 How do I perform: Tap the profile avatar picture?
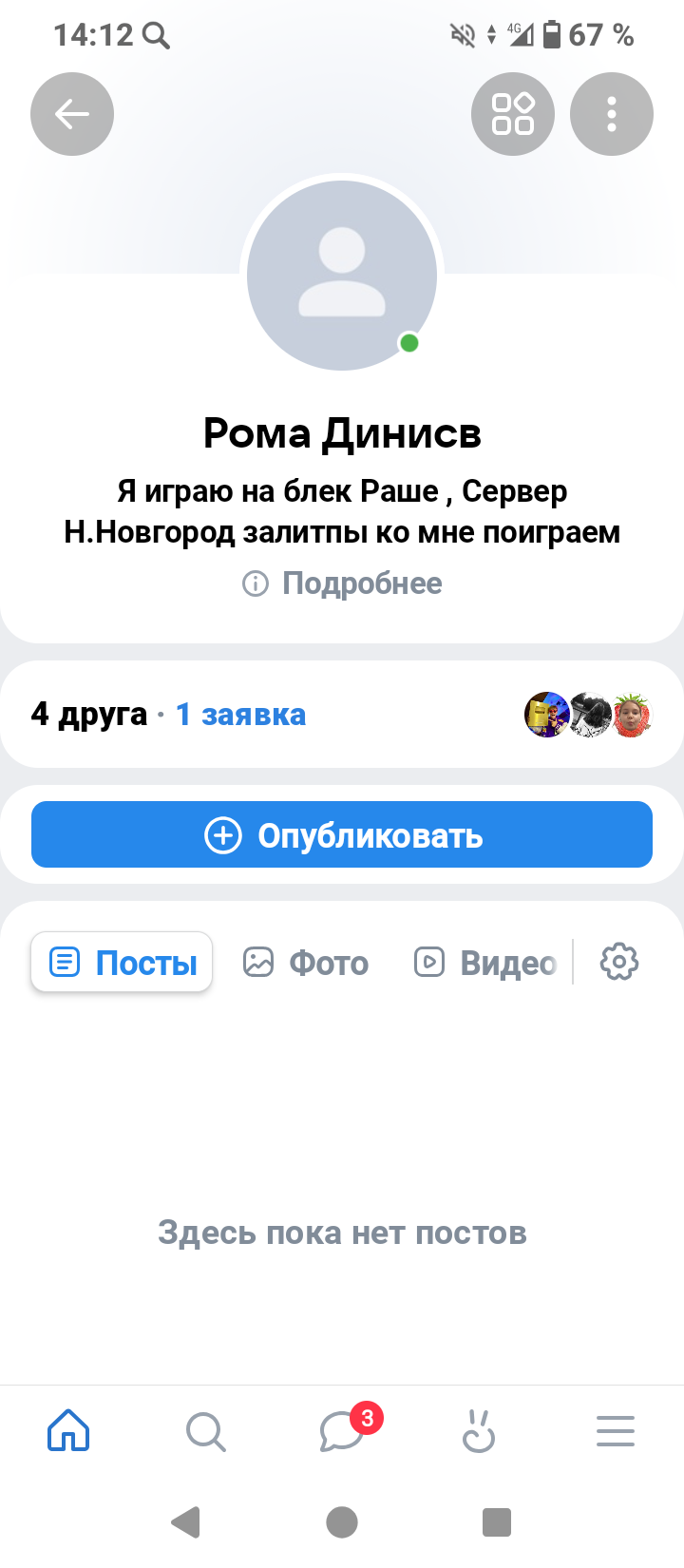click(x=342, y=276)
